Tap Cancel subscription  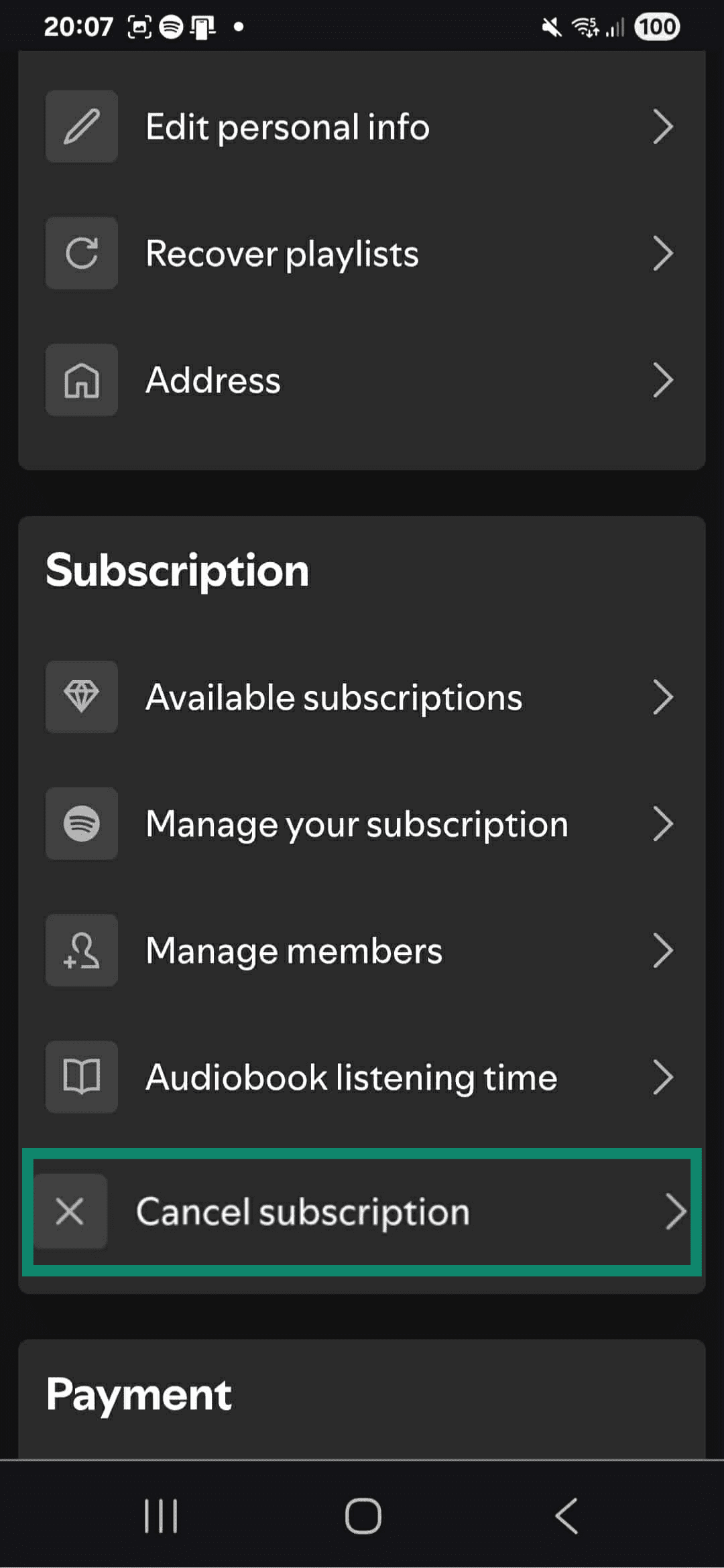(x=302, y=1212)
